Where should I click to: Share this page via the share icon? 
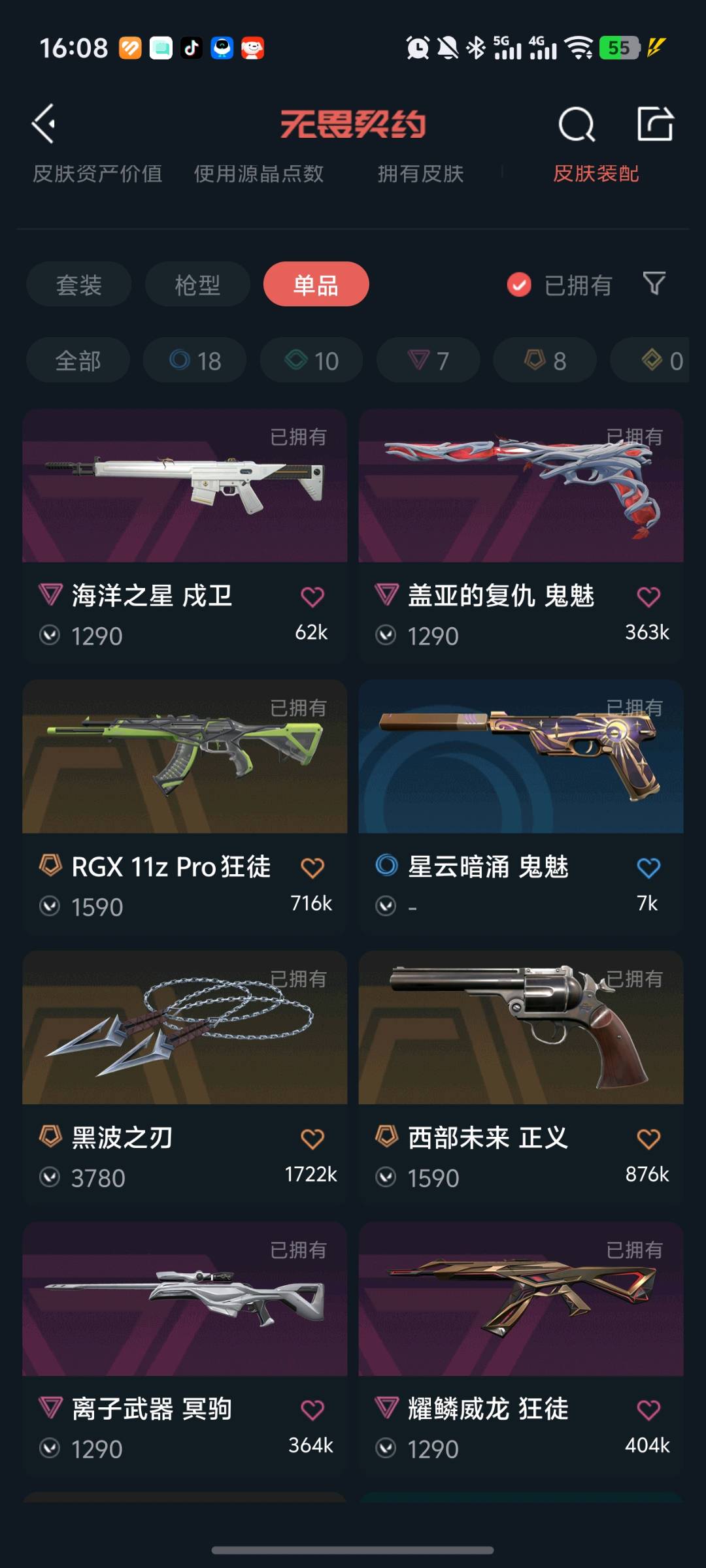(655, 123)
